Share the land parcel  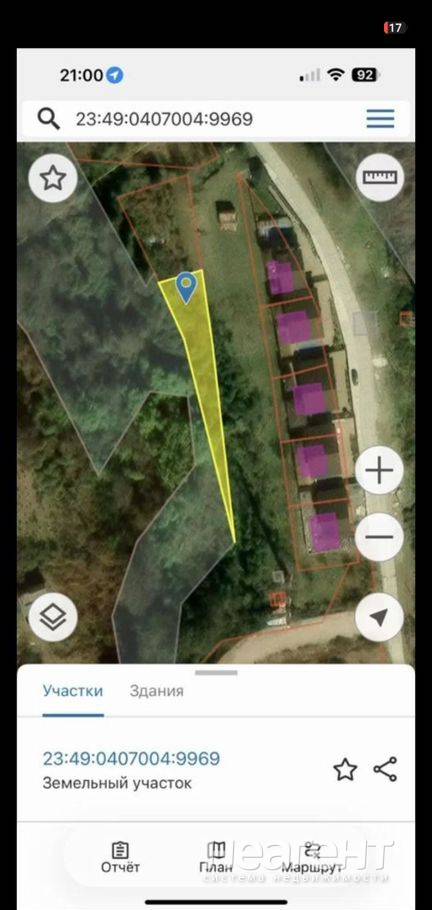(385, 769)
